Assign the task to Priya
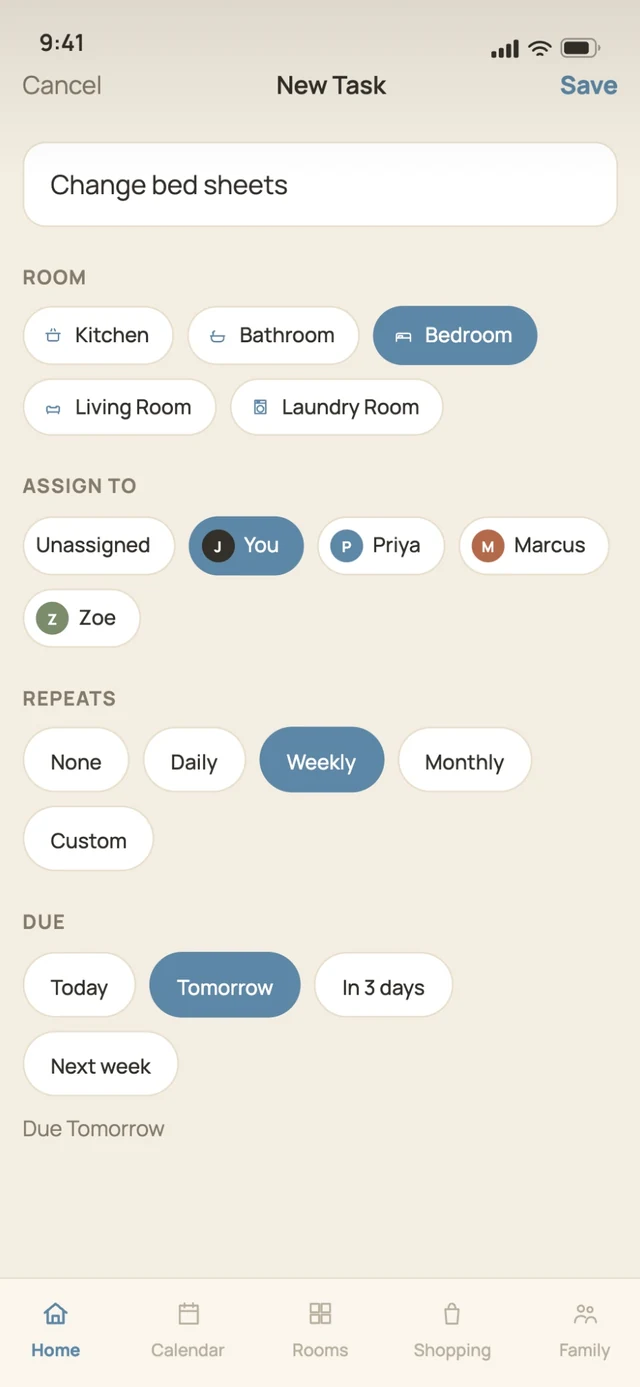 tap(381, 545)
